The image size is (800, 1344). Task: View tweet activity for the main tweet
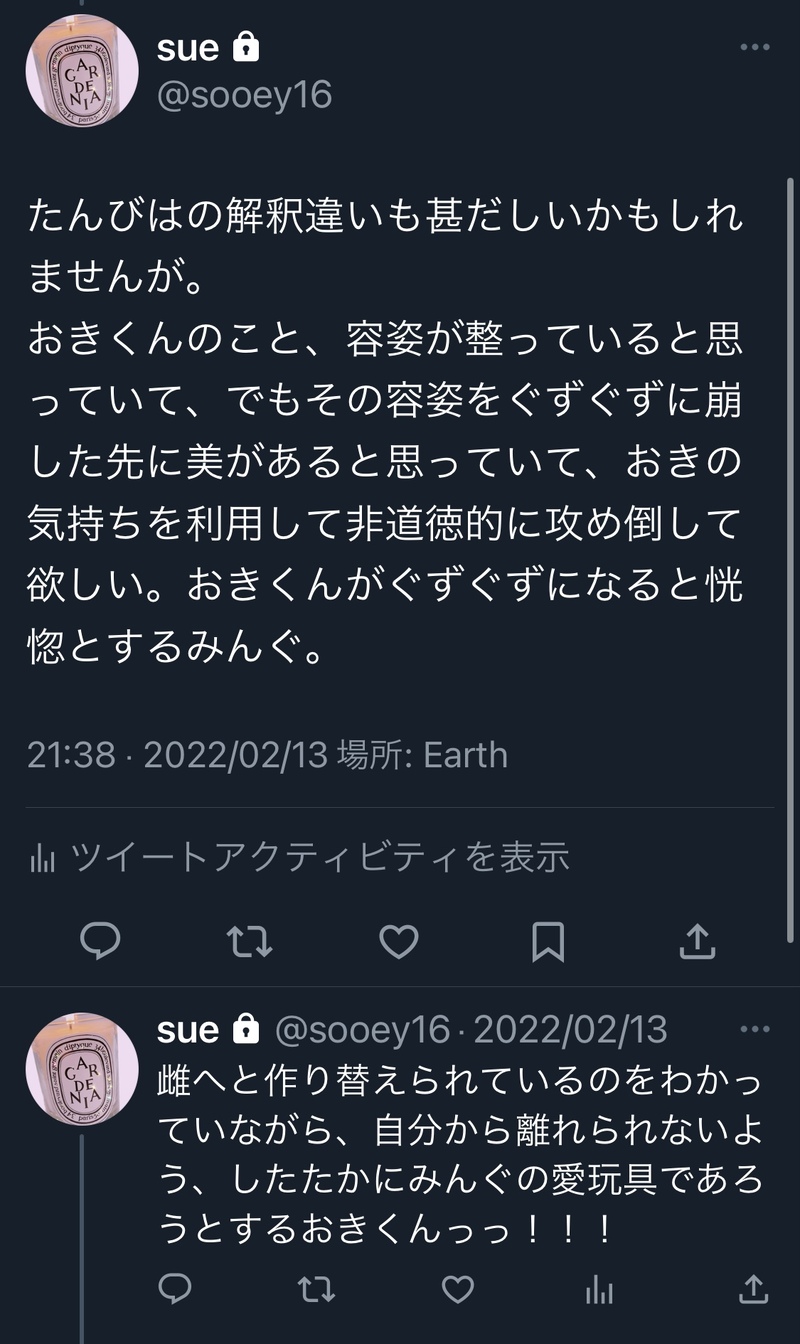[x=299, y=856]
